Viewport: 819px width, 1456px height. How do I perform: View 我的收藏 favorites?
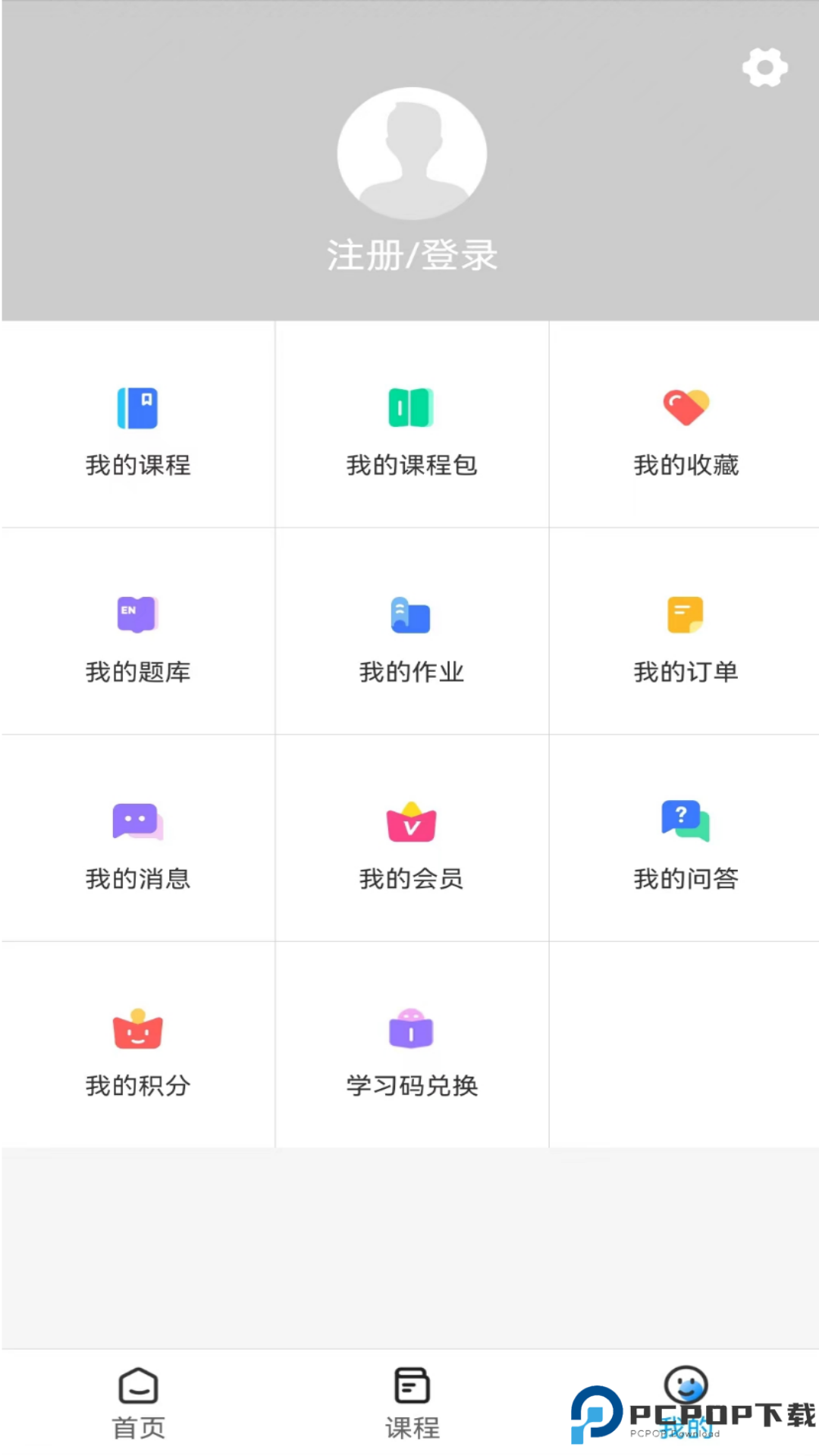point(685,428)
